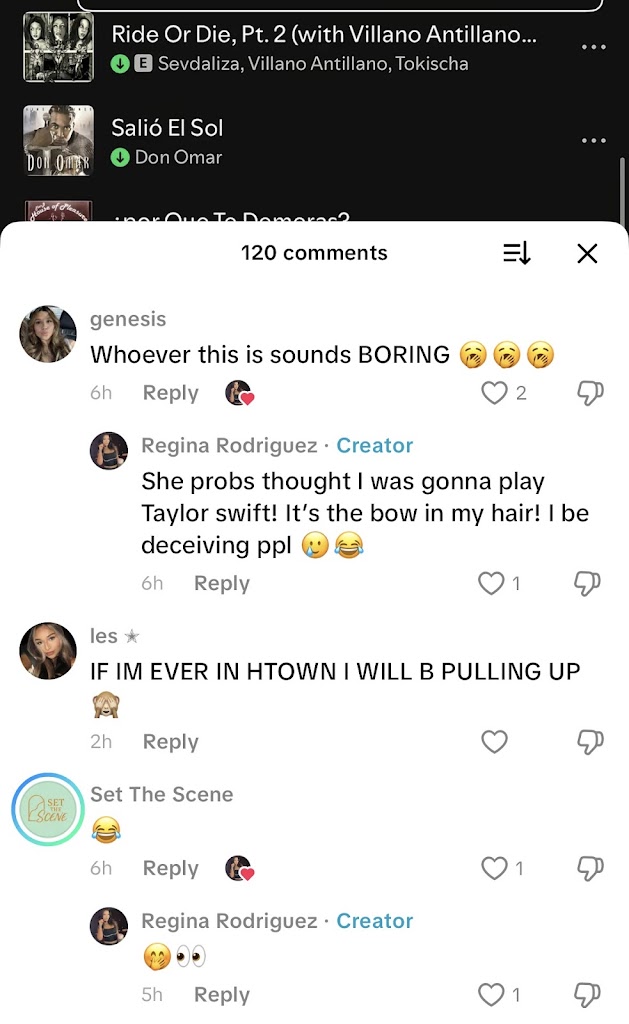Viewport: 629px width, 1024px height.
Task: Like Regina's Taylor Swift reply
Action: tap(490, 583)
